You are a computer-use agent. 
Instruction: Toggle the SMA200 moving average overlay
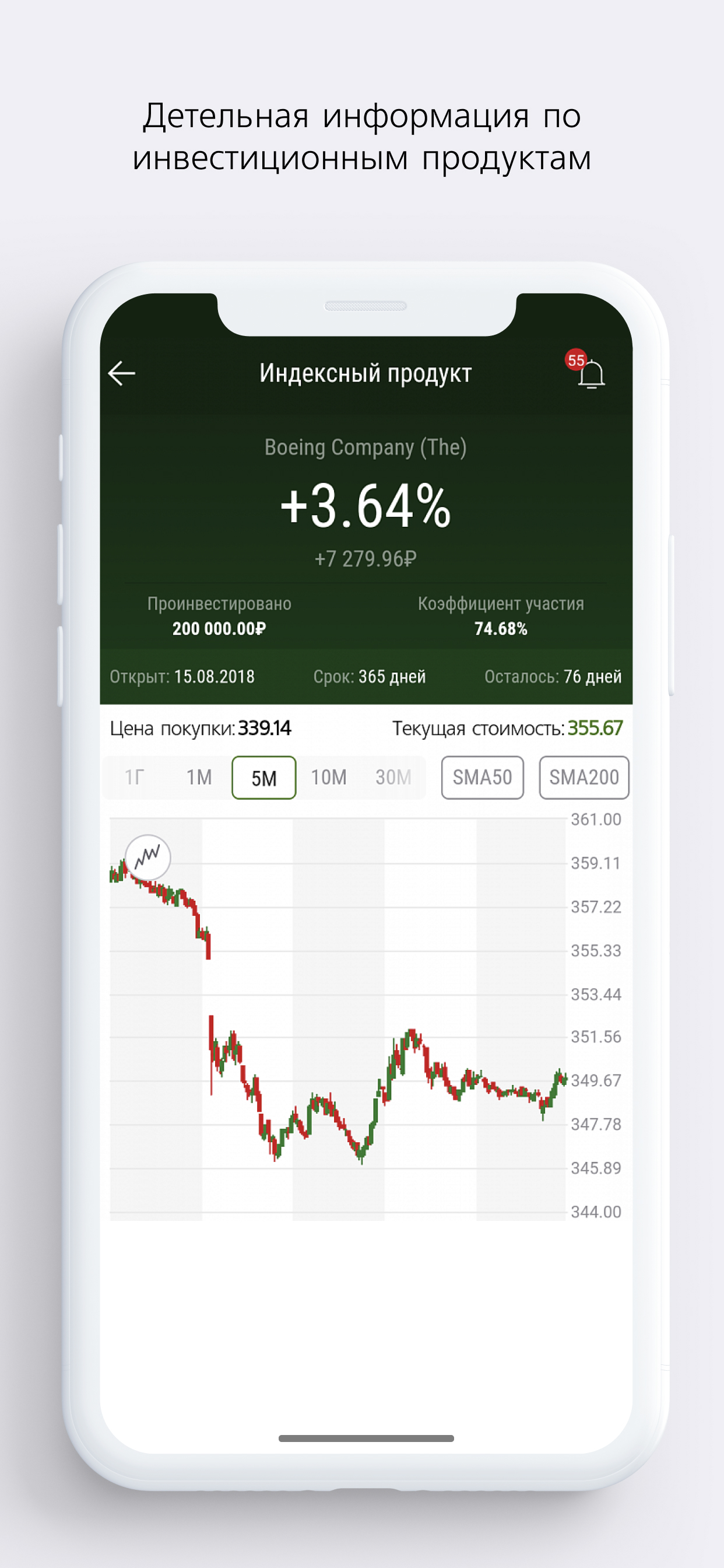pyautogui.click(x=584, y=776)
